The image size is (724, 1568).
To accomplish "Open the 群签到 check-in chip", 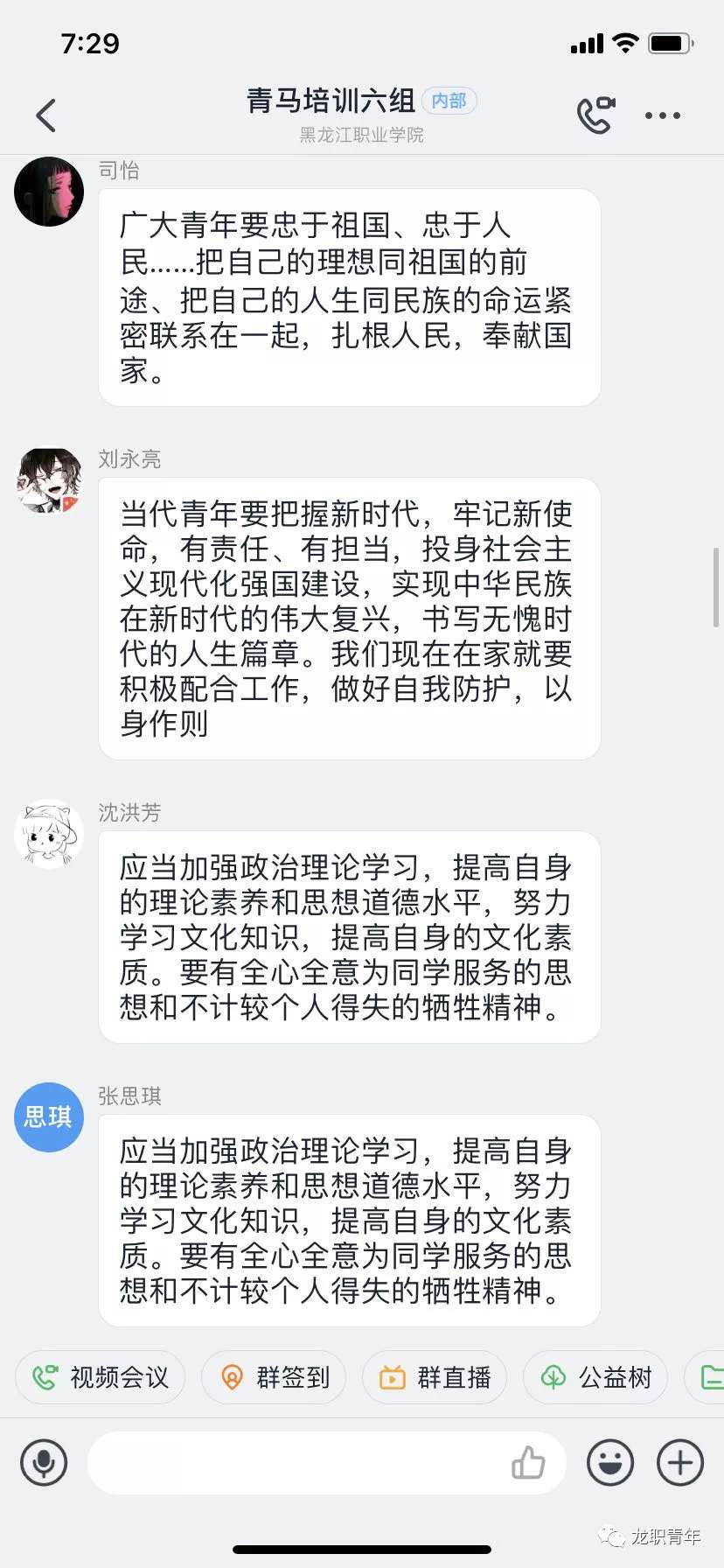I will click(274, 1377).
